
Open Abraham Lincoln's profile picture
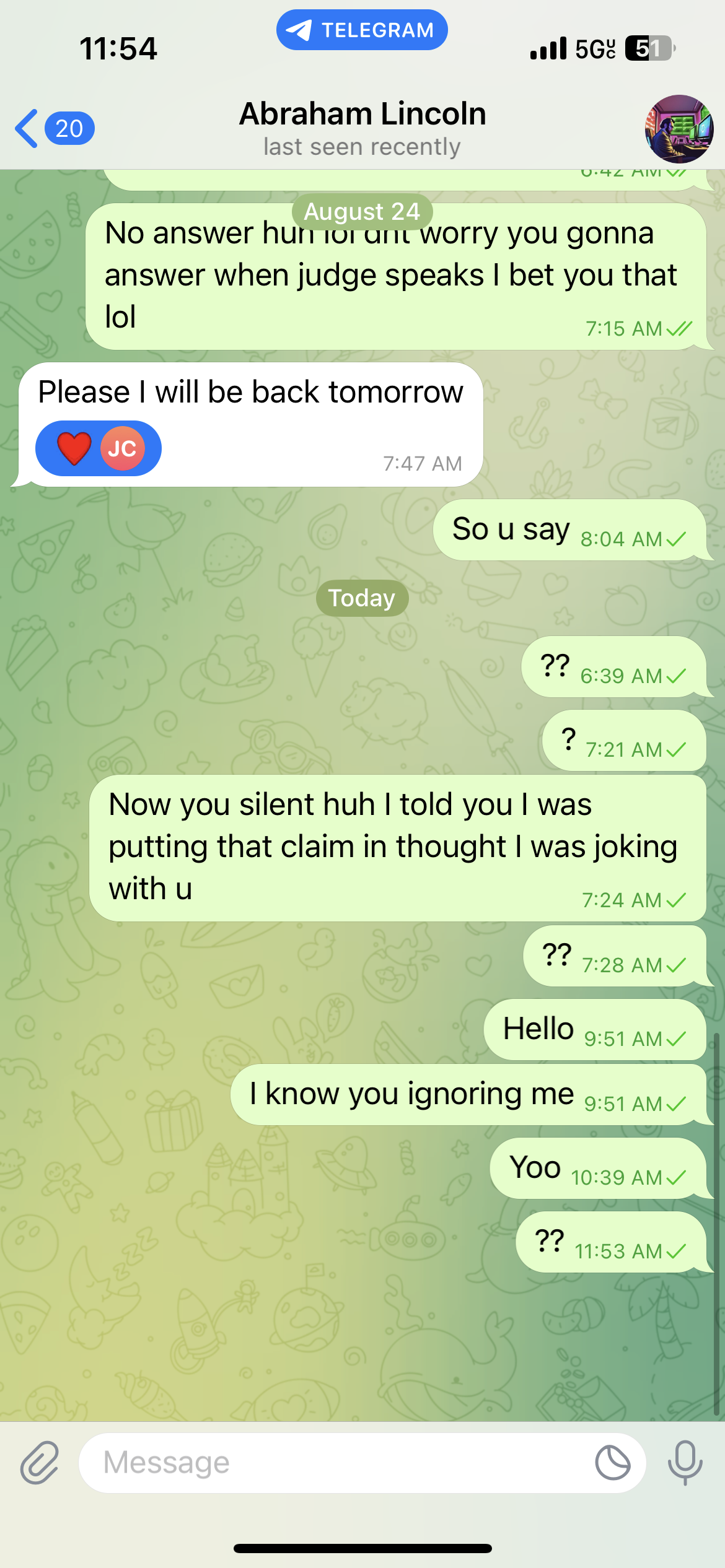[x=679, y=129]
